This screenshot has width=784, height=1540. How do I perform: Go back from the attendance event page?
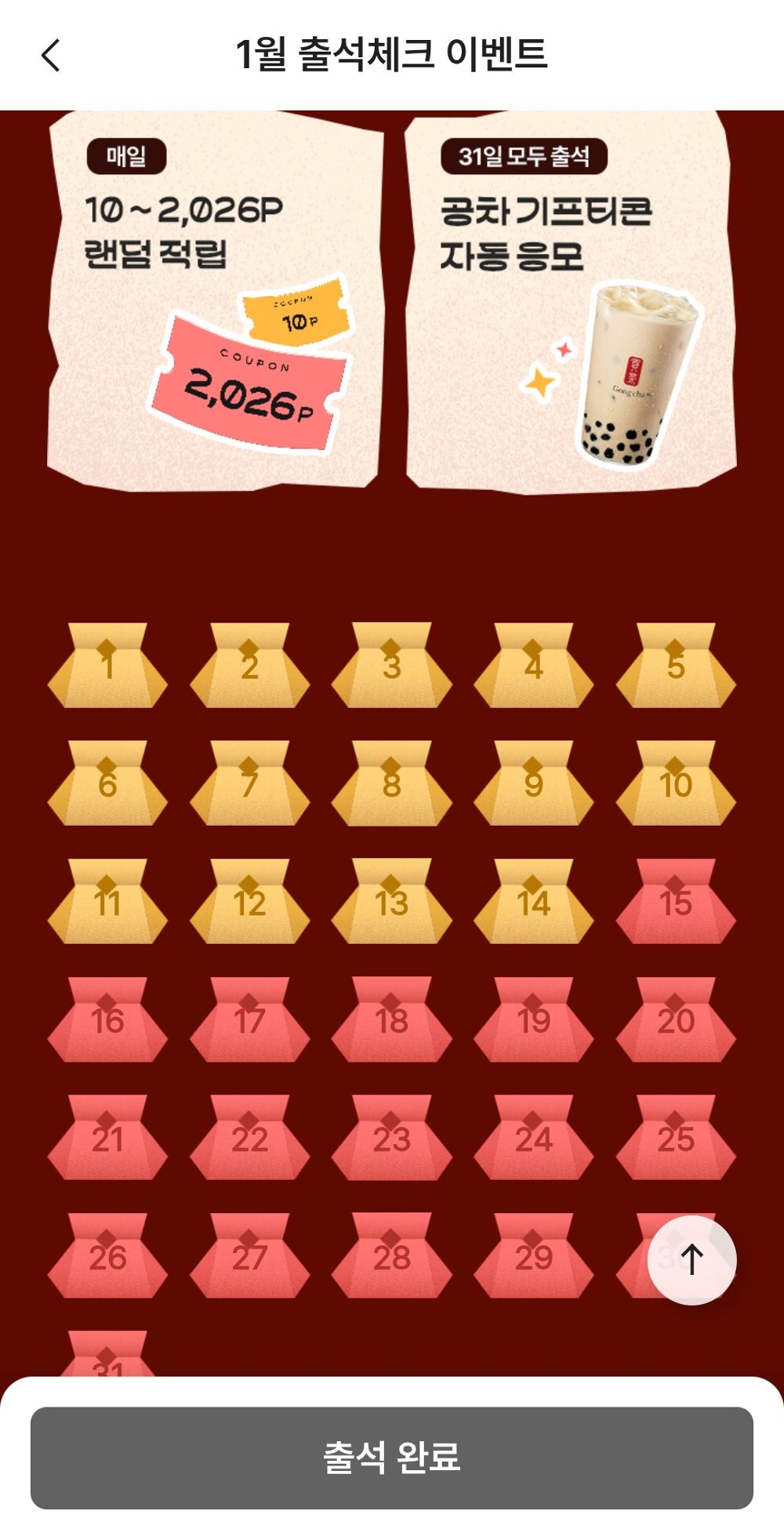point(51,56)
